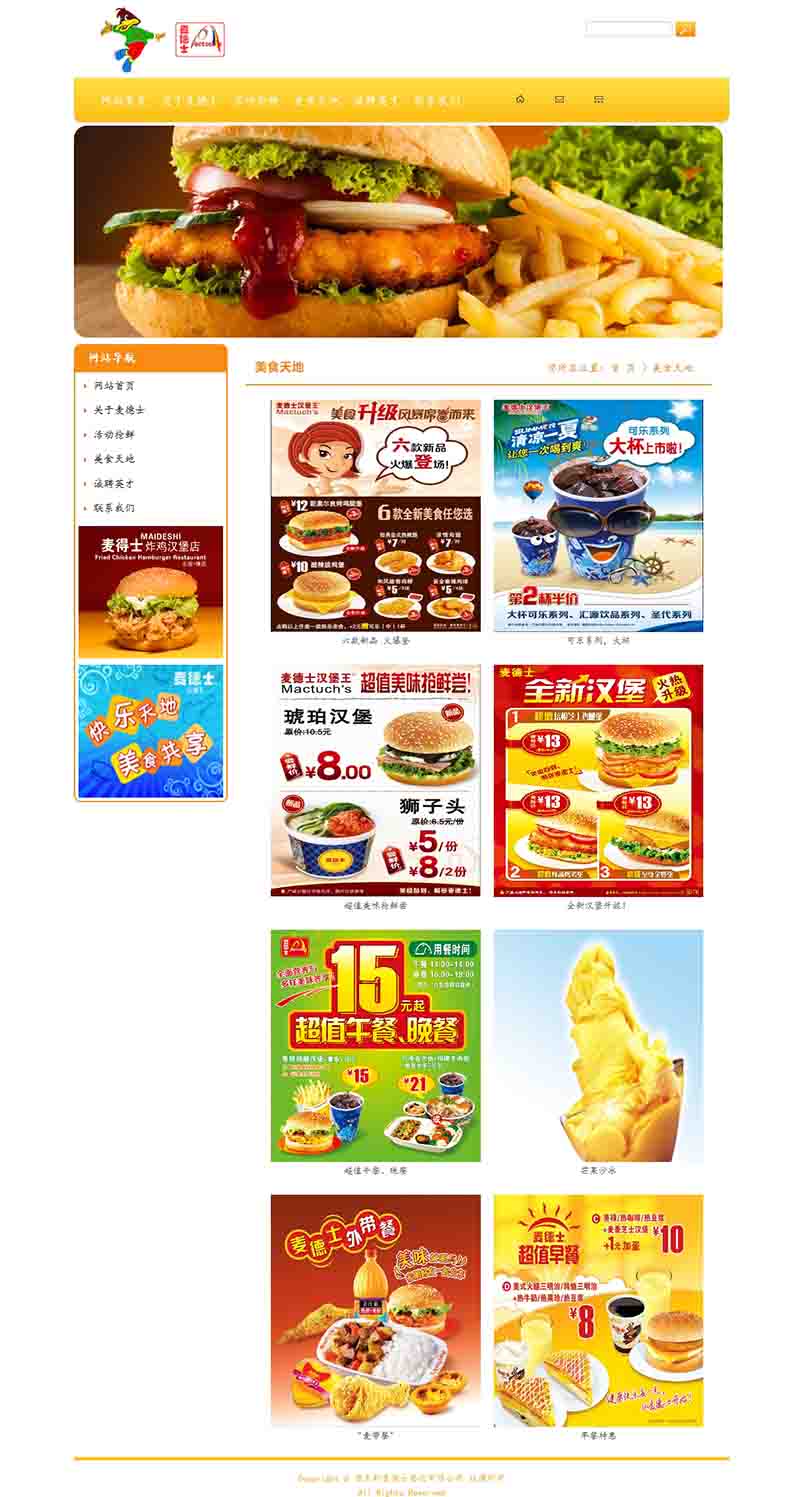Open the envelope mail icon in the navbar
The image size is (800, 1497).
coord(559,99)
